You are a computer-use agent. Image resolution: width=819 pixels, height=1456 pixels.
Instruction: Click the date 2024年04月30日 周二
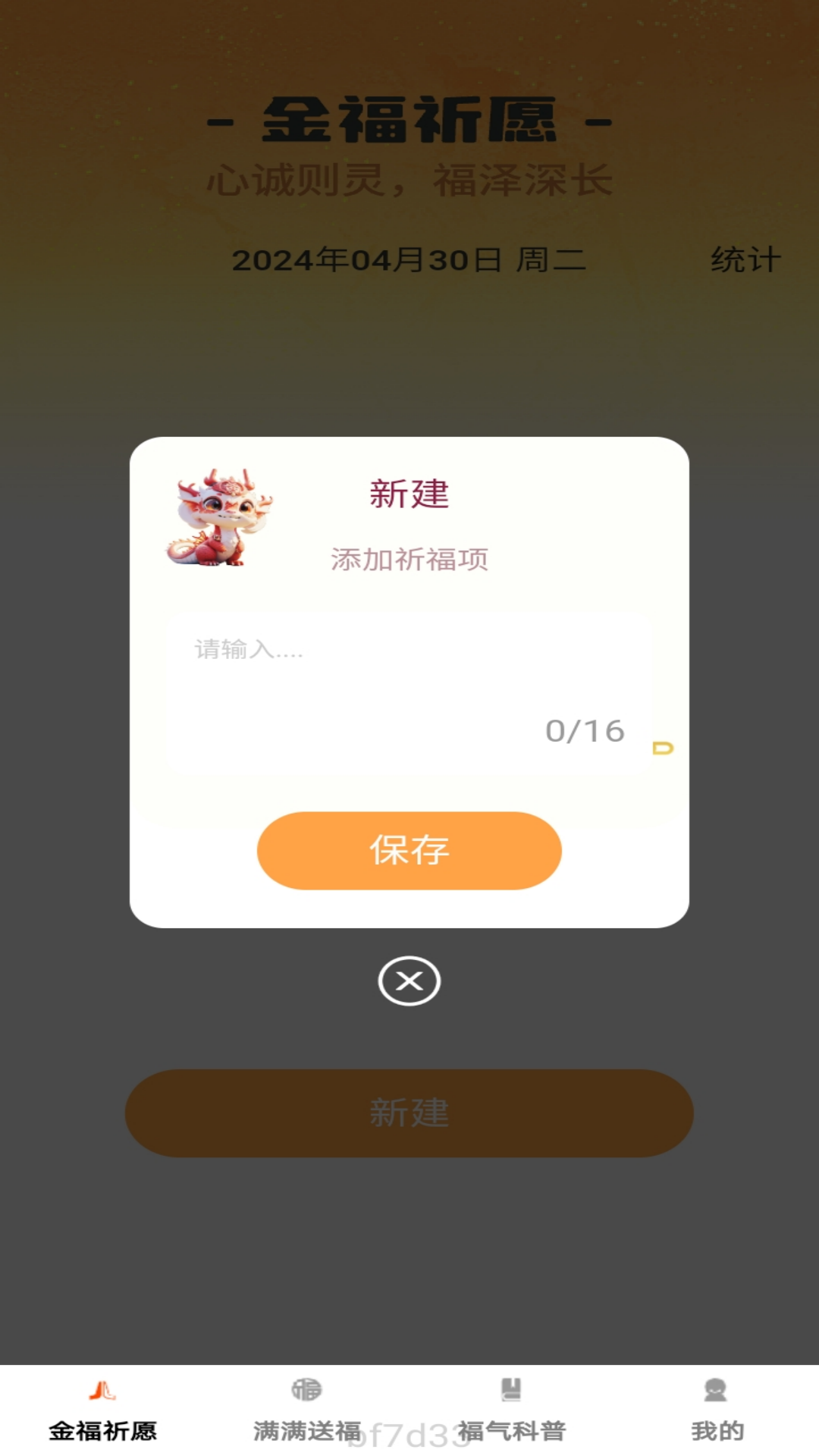pos(409,258)
